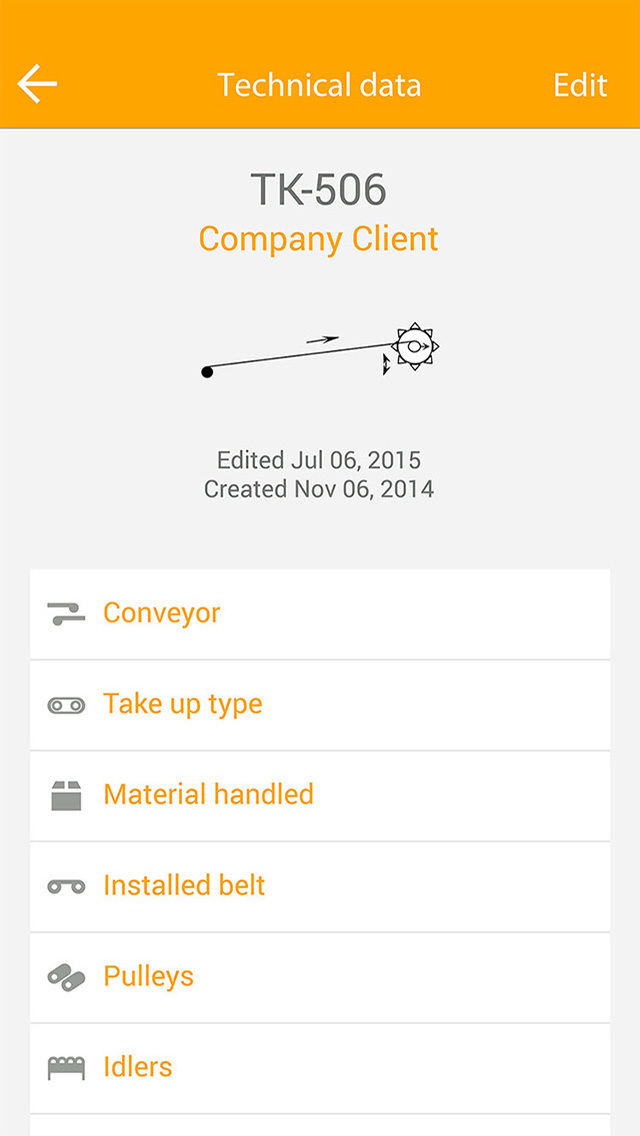Open Installed belt information
The image size is (640, 1136).
pyautogui.click(x=320, y=887)
